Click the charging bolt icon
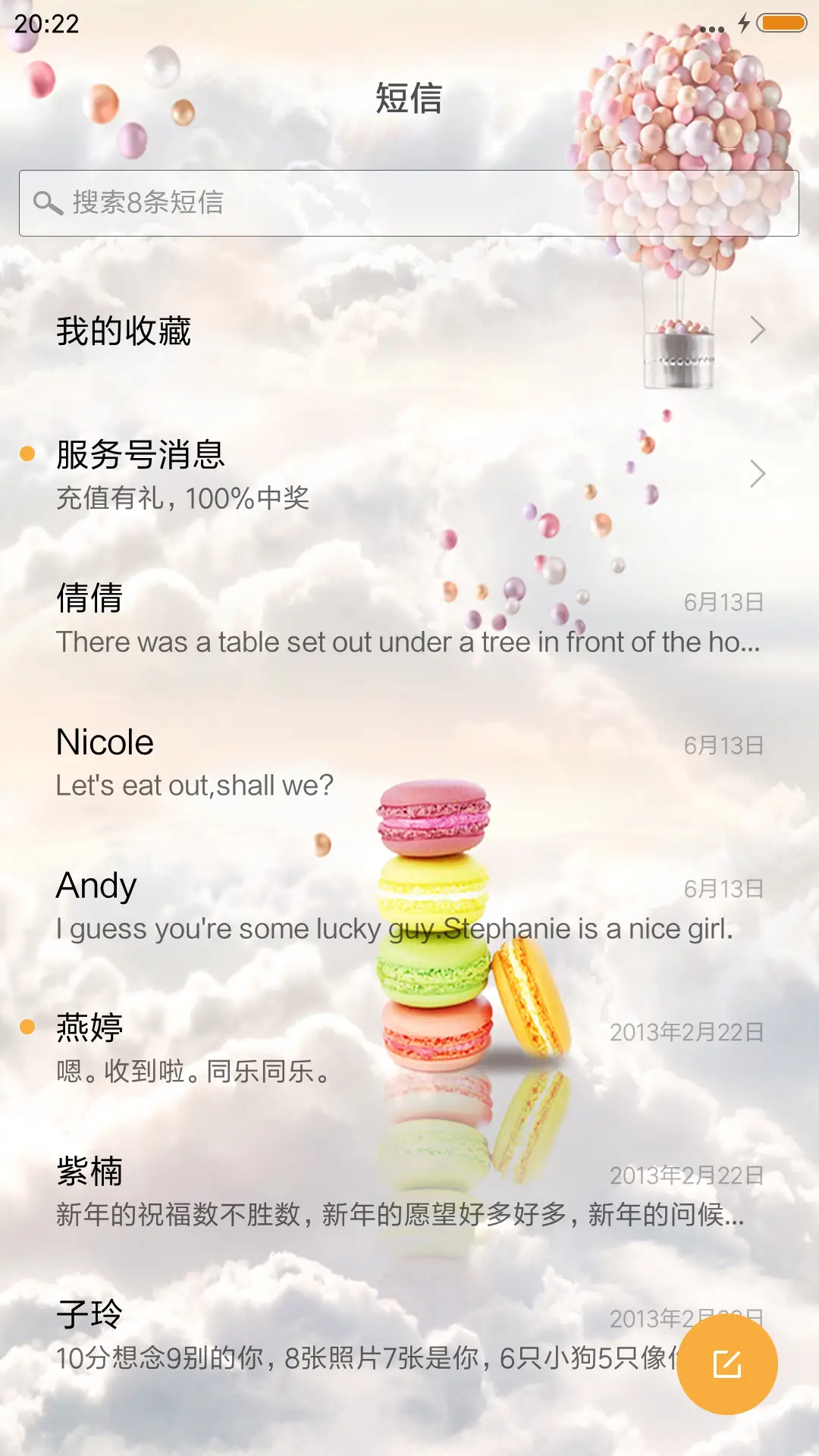 click(x=744, y=23)
